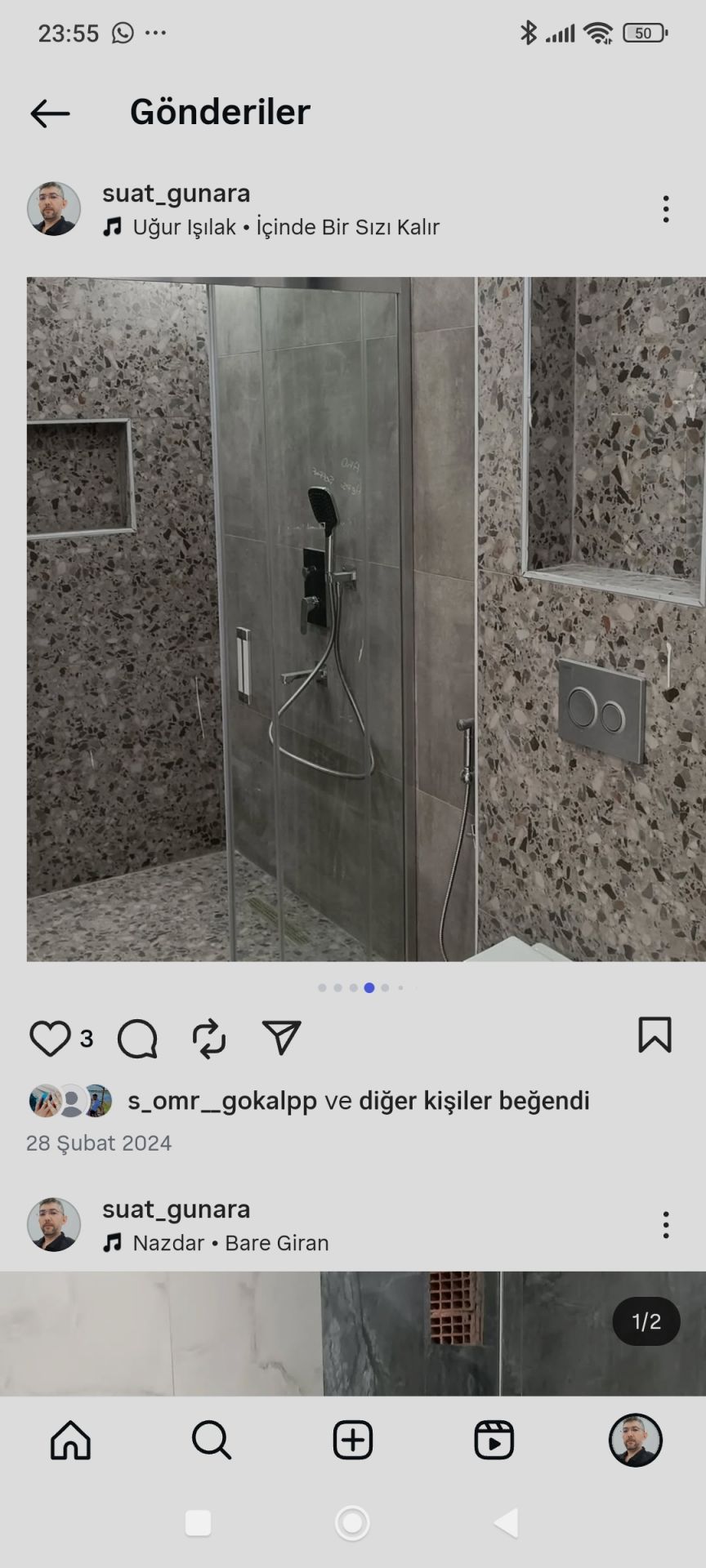This screenshot has width=706, height=1568.
Task: Open suat_gunara profile from the Nazdar post
Action: click(x=176, y=1209)
